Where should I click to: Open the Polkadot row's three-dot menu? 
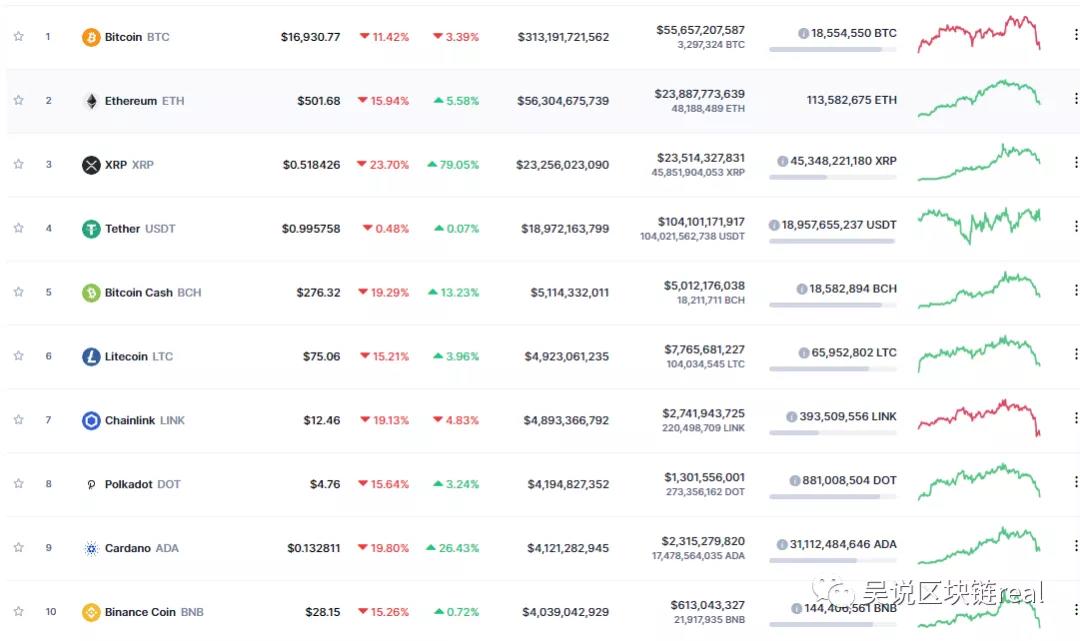point(1075,482)
